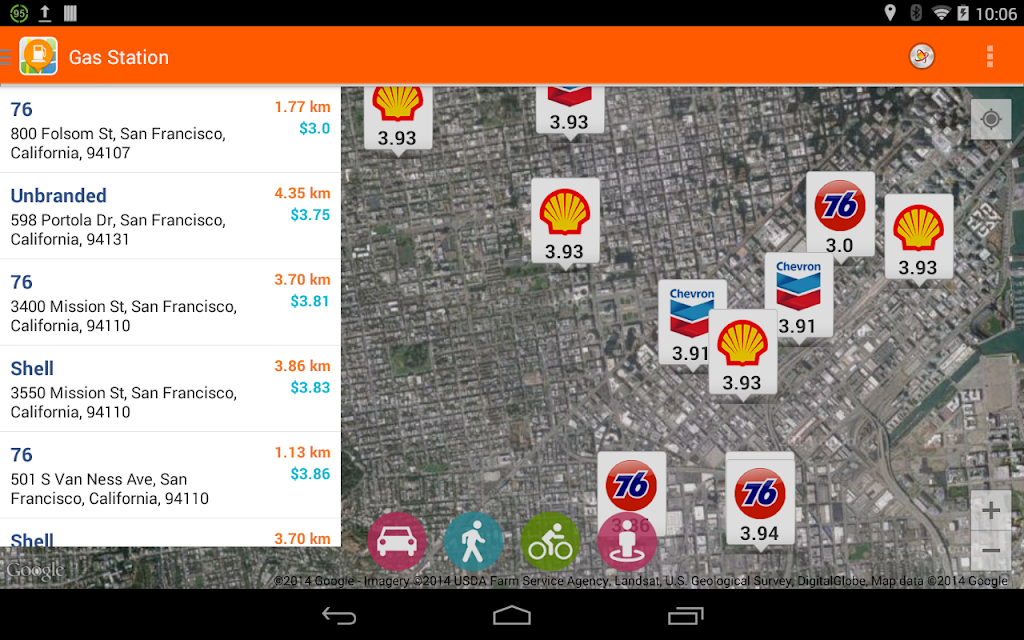Viewport: 1024px width, 640px height.
Task: Go to the home screen
Action: (x=512, y=615)
